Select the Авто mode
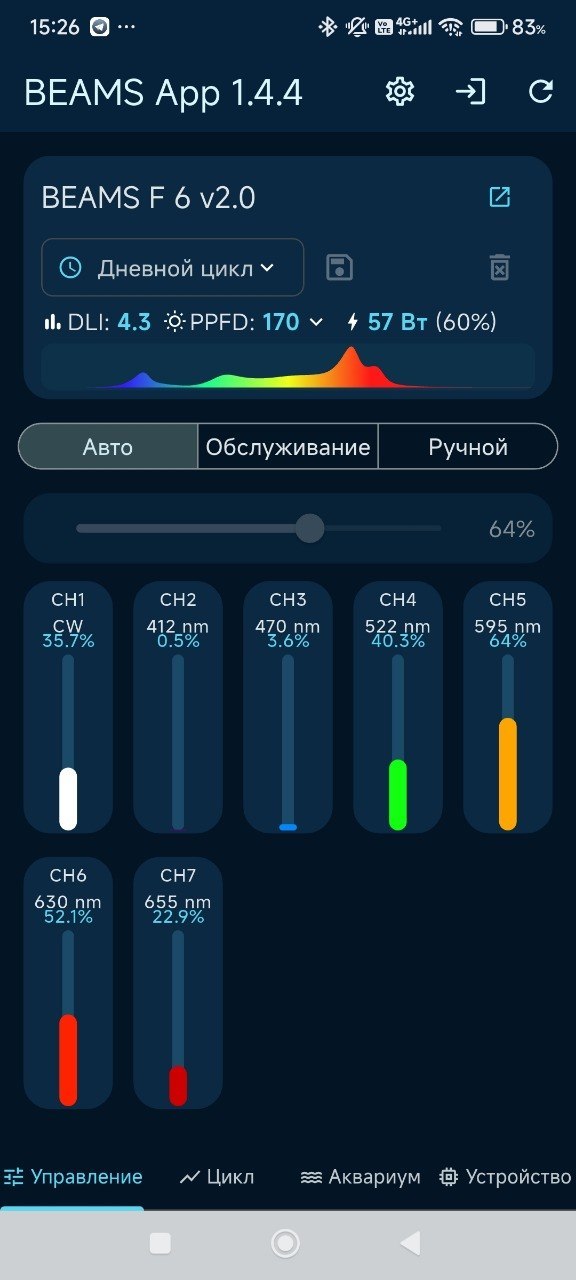Image resolution: width=576 pixels, height=1280 pixels. pyautogui.click(x=108, y=447)
